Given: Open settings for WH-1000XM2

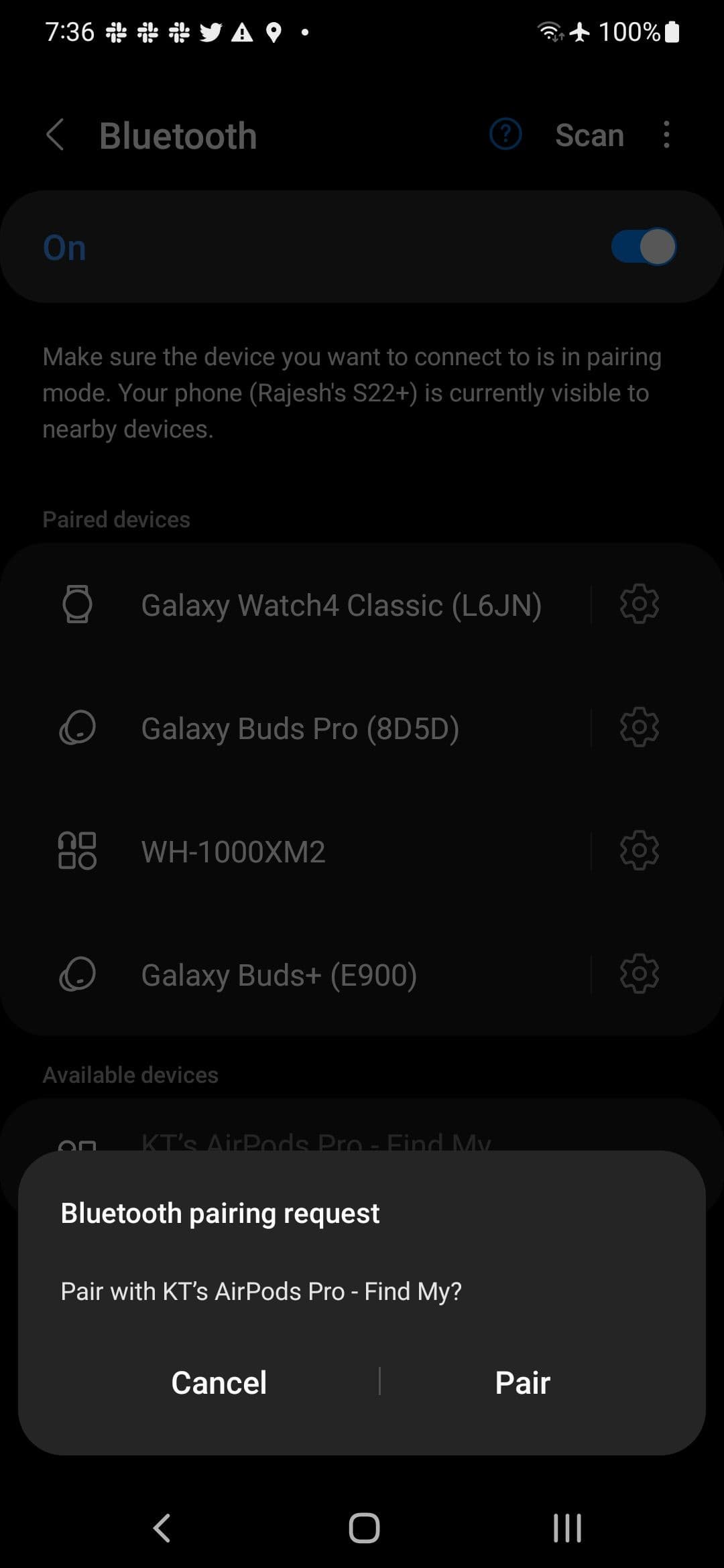Looking at the screenshot, I should (x=639, y=851).
